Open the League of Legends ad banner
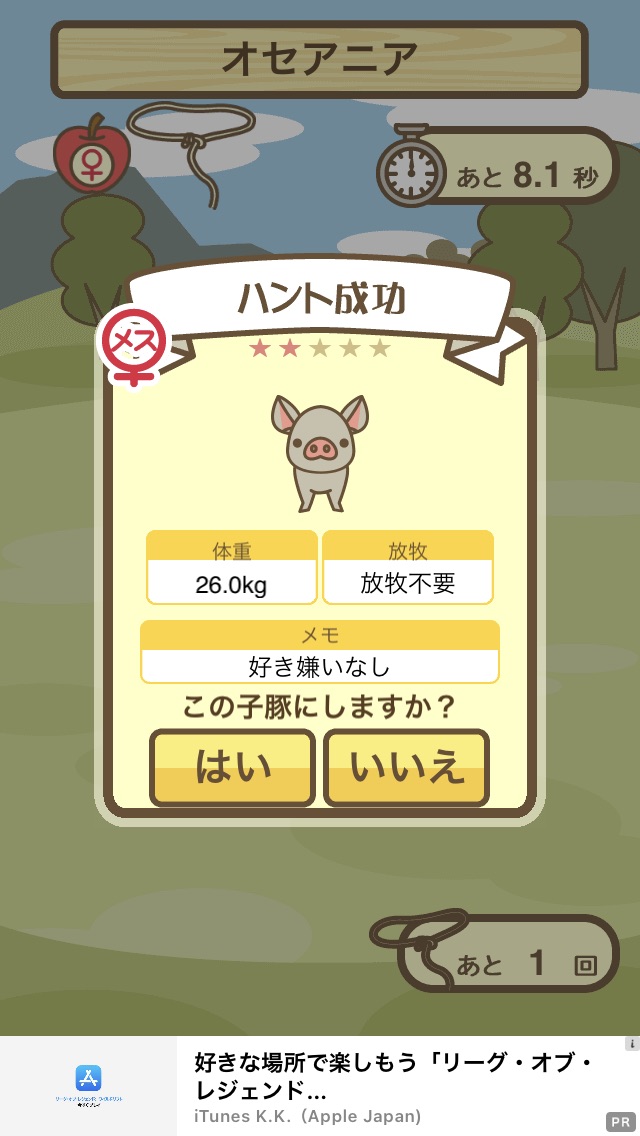Image resolution: width=640 pixels, height=1136 pixels. (x=320, y=1086)
